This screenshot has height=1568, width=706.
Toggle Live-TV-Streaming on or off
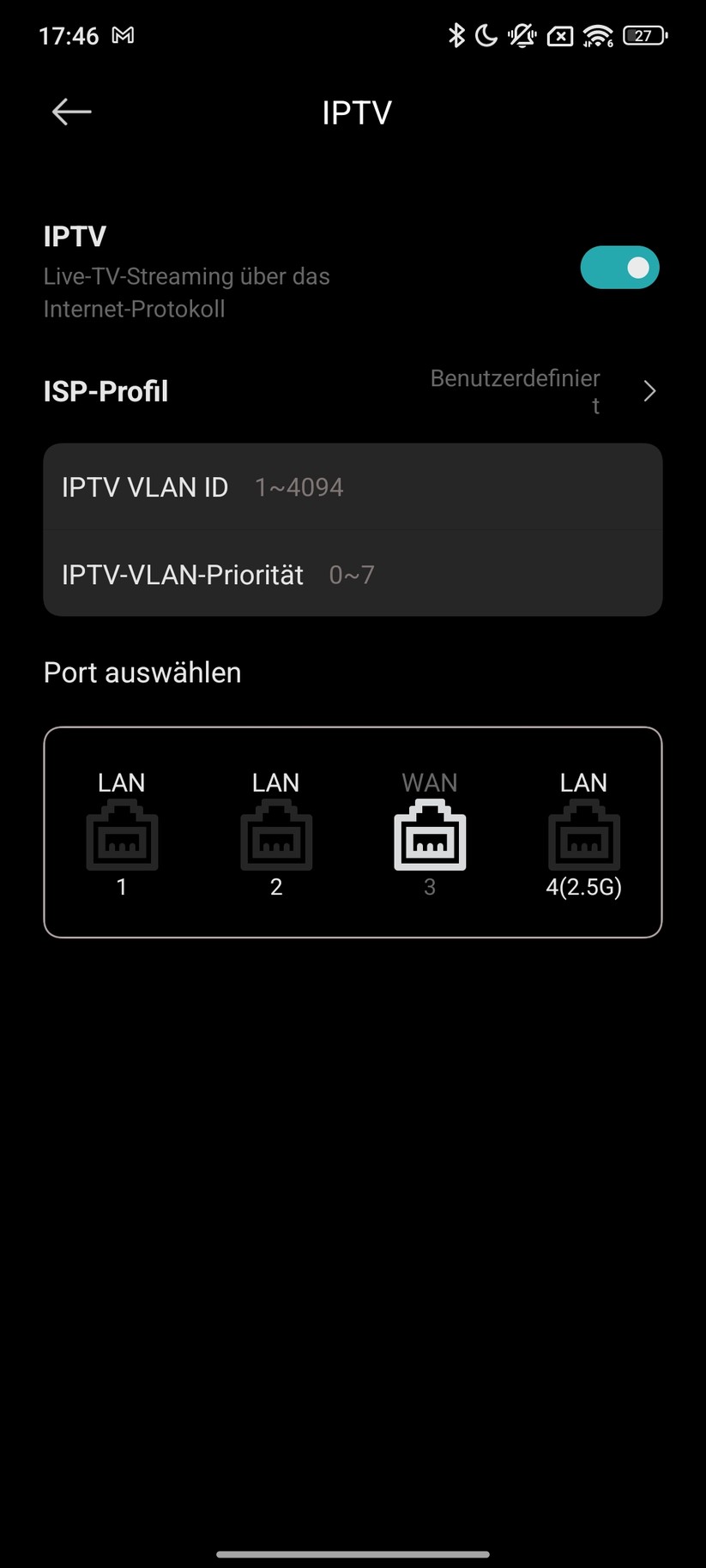pos(619,267)
